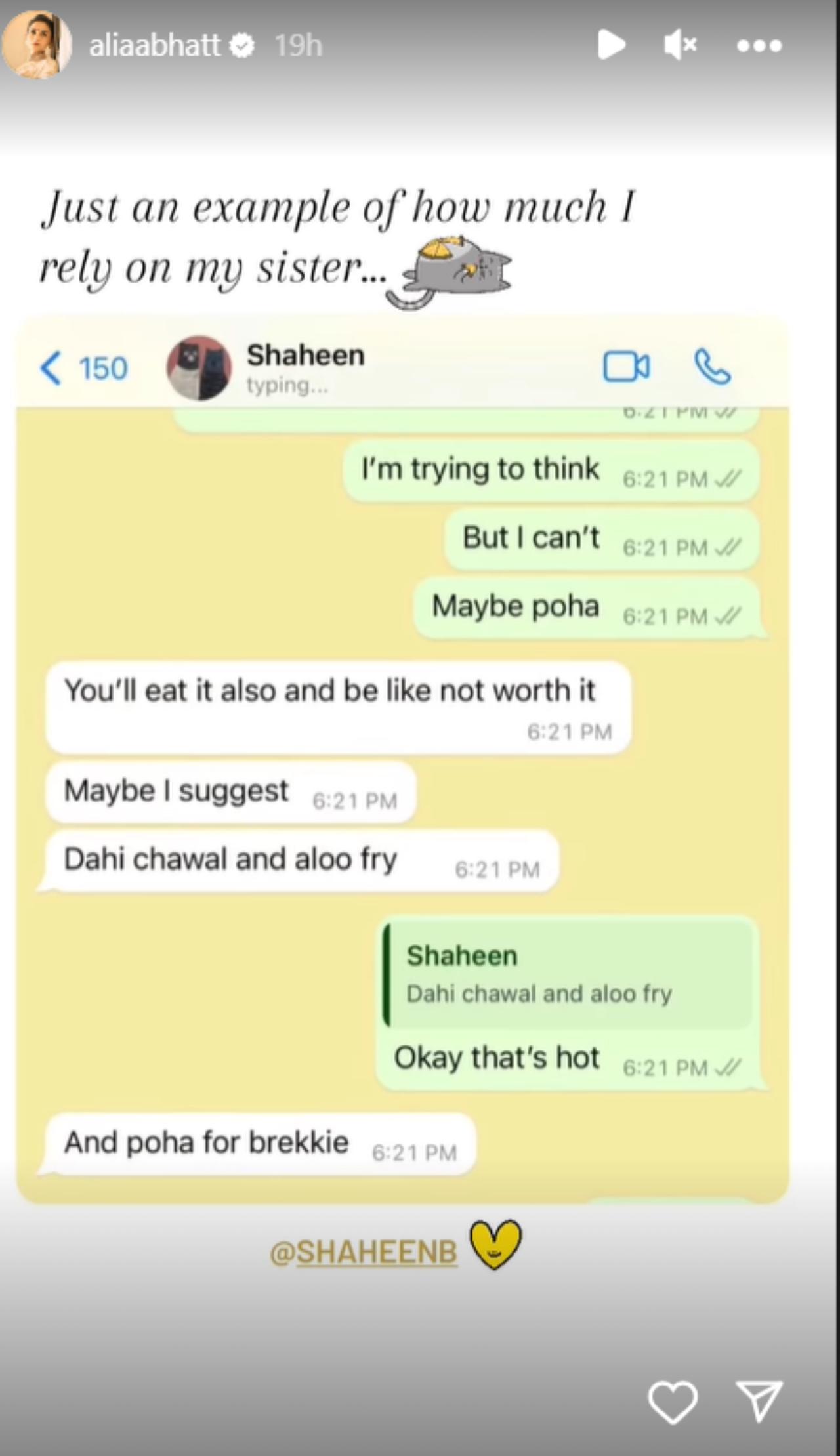Like this story with the heart
840x1456 pixels.
673,1402
